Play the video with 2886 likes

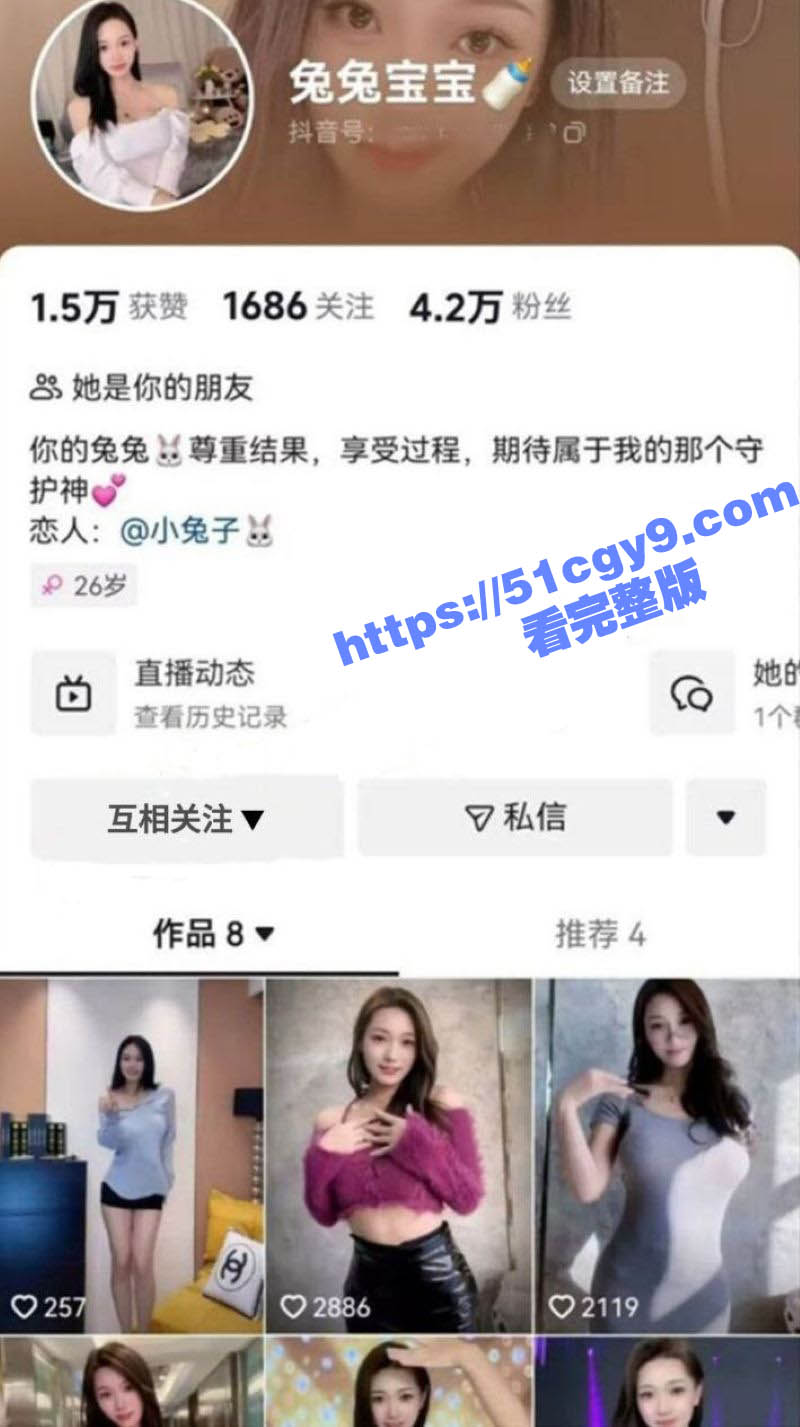398,1155
